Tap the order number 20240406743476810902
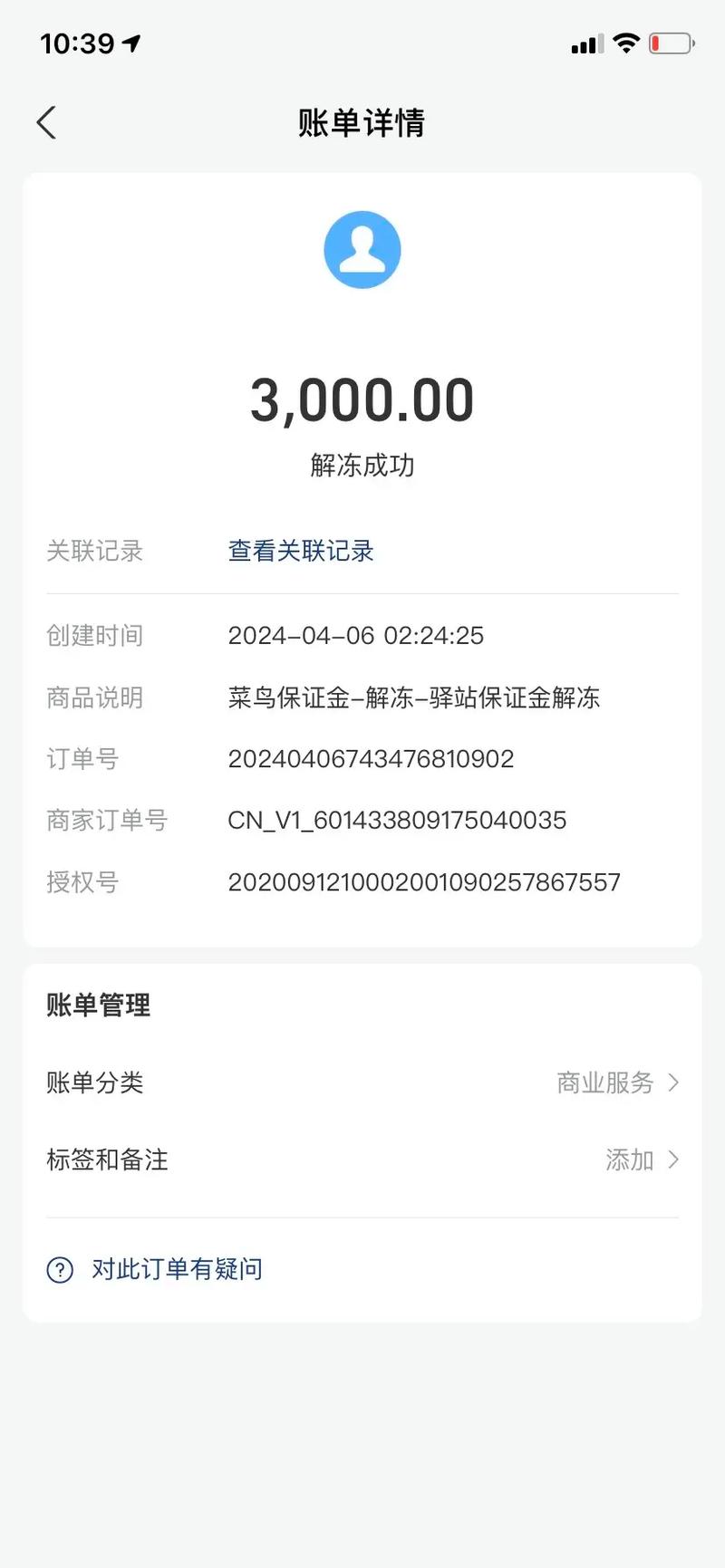The image size is (725, 1568). pos(371,758)
